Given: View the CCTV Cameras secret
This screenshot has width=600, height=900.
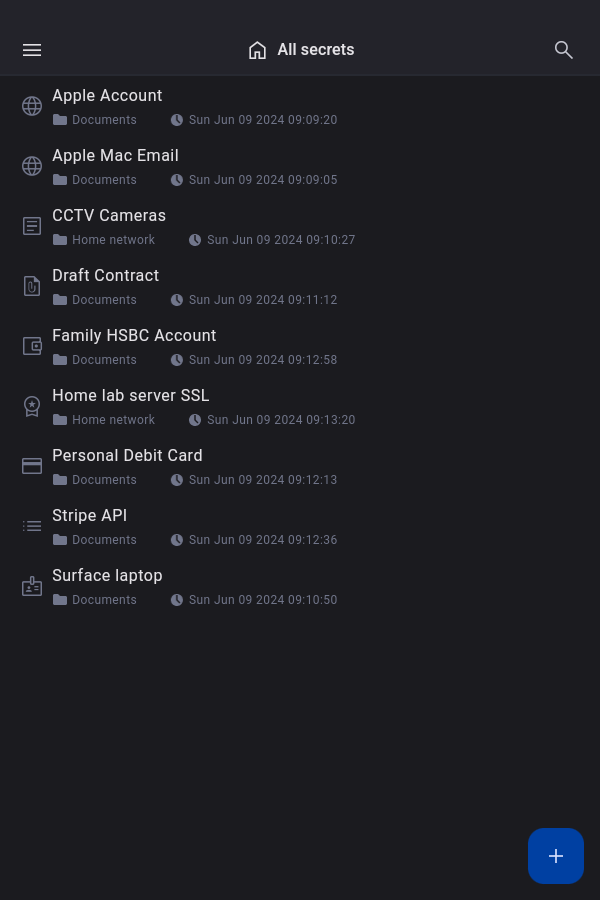Looking at the screenshot, I should (x=109, y=216).
